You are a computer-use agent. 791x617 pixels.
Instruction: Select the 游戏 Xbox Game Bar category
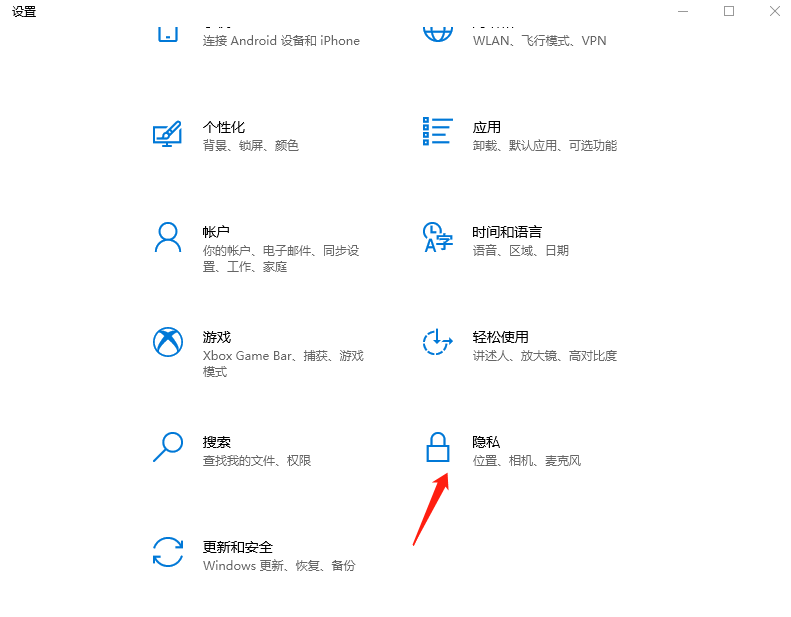(217, 338)
